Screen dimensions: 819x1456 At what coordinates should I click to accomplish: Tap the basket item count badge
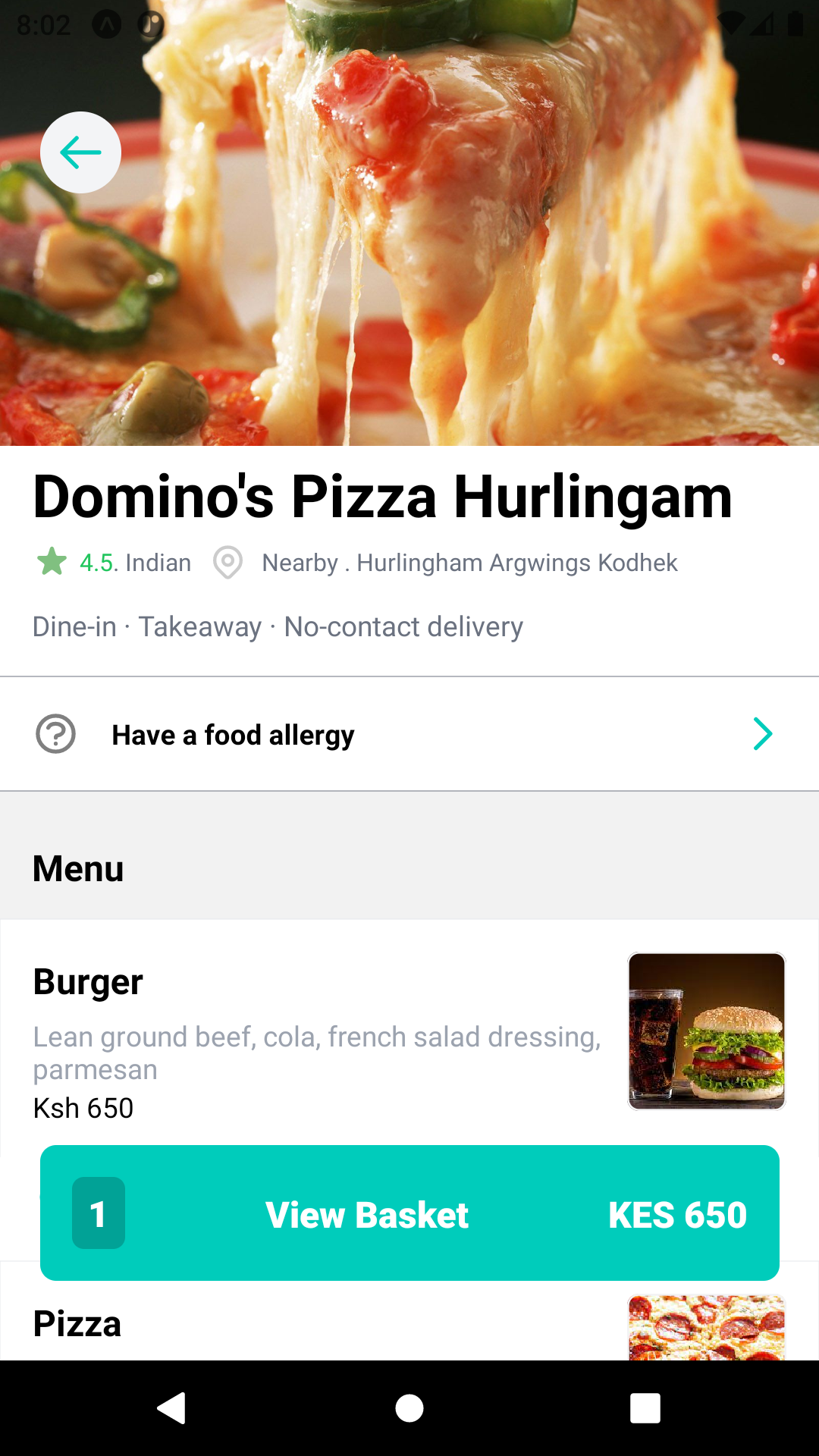98,1214
